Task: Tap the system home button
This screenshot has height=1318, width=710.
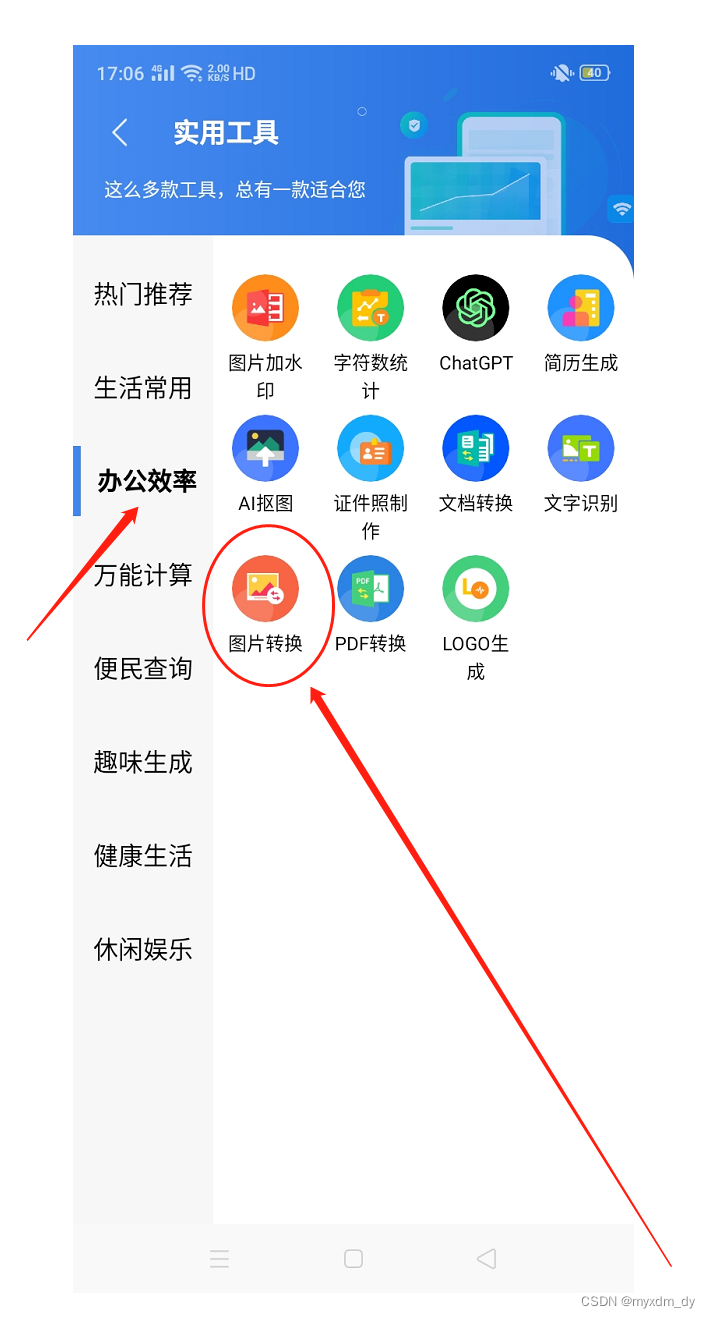Action: point(353,1259)
